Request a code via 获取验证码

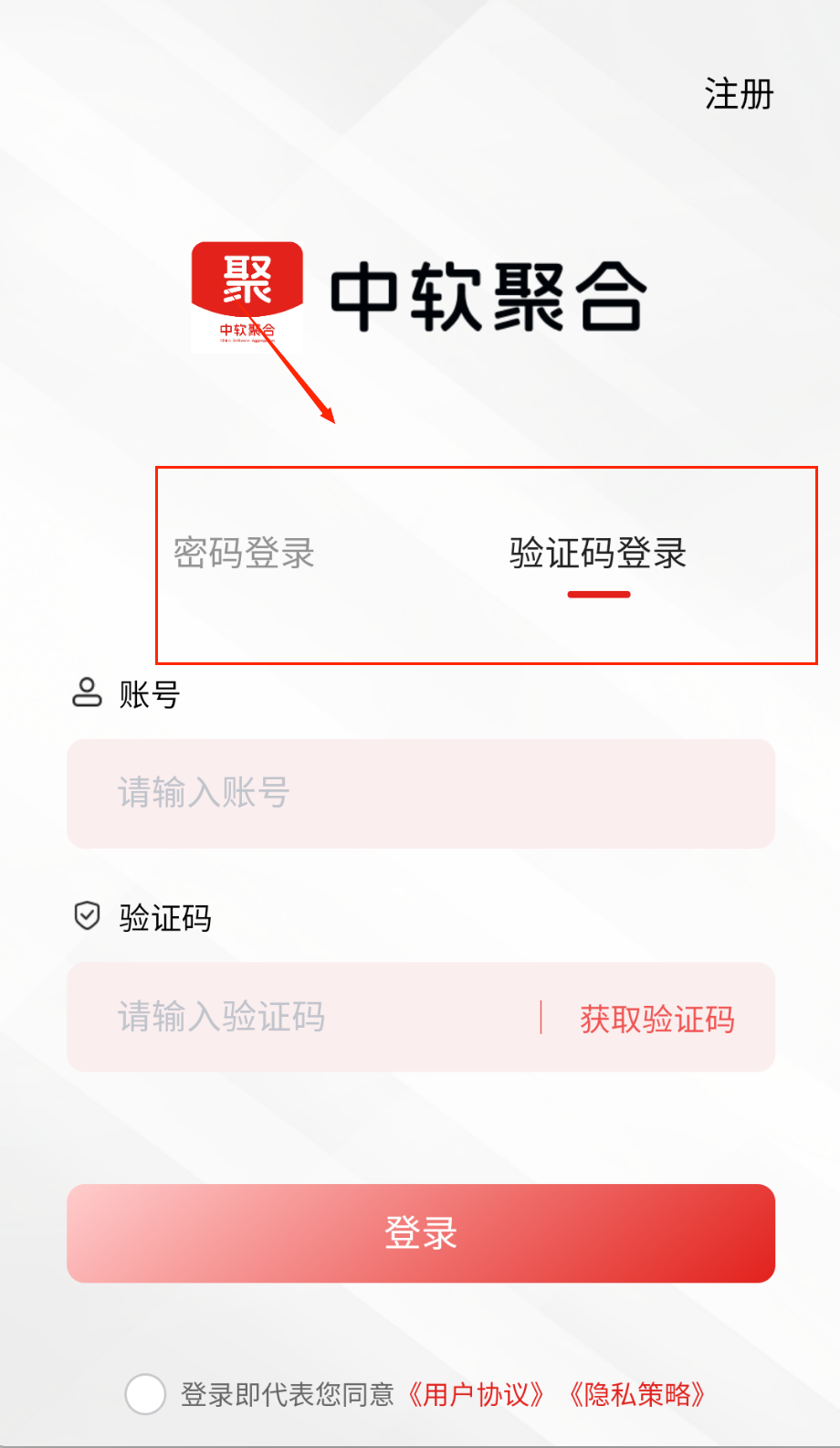657,1019
